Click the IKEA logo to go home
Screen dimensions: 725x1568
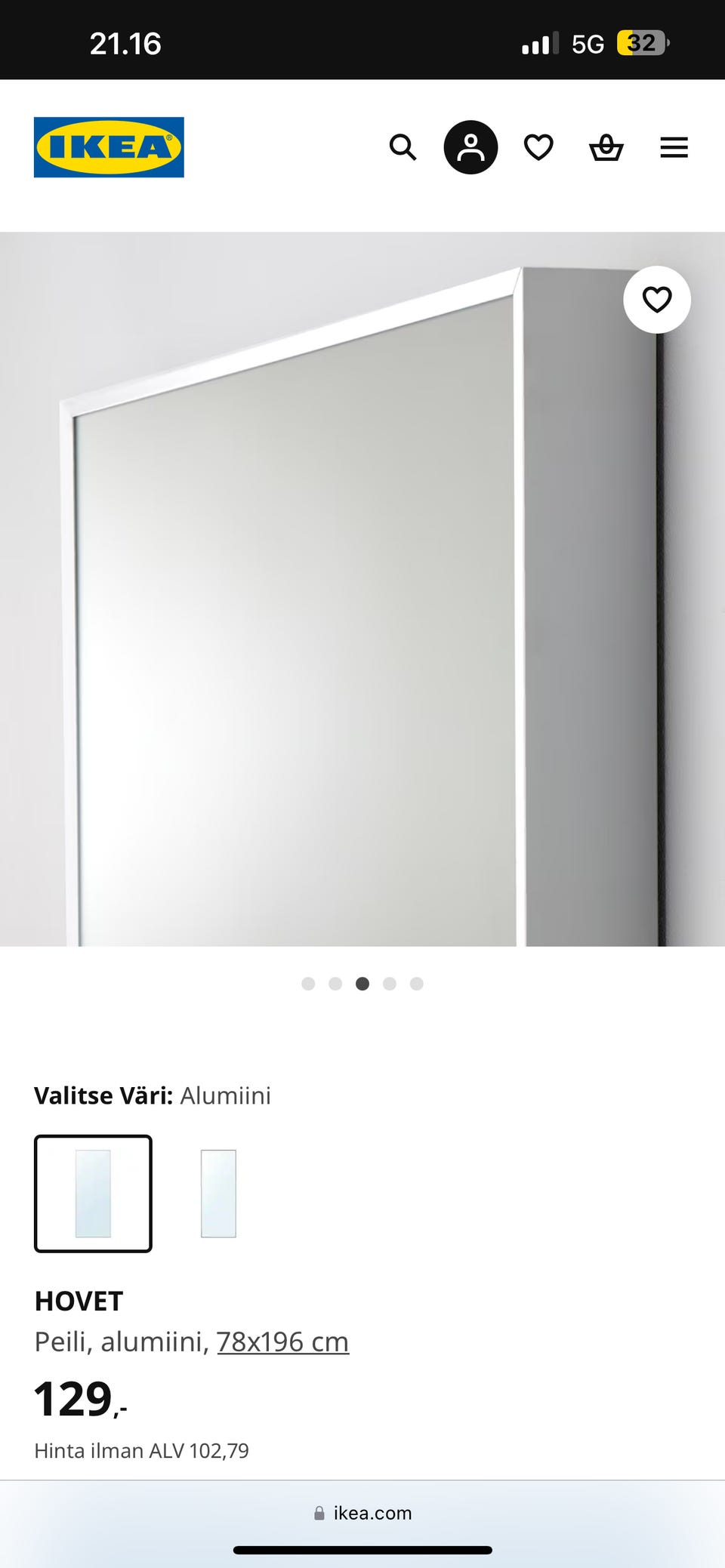(109, 146)
